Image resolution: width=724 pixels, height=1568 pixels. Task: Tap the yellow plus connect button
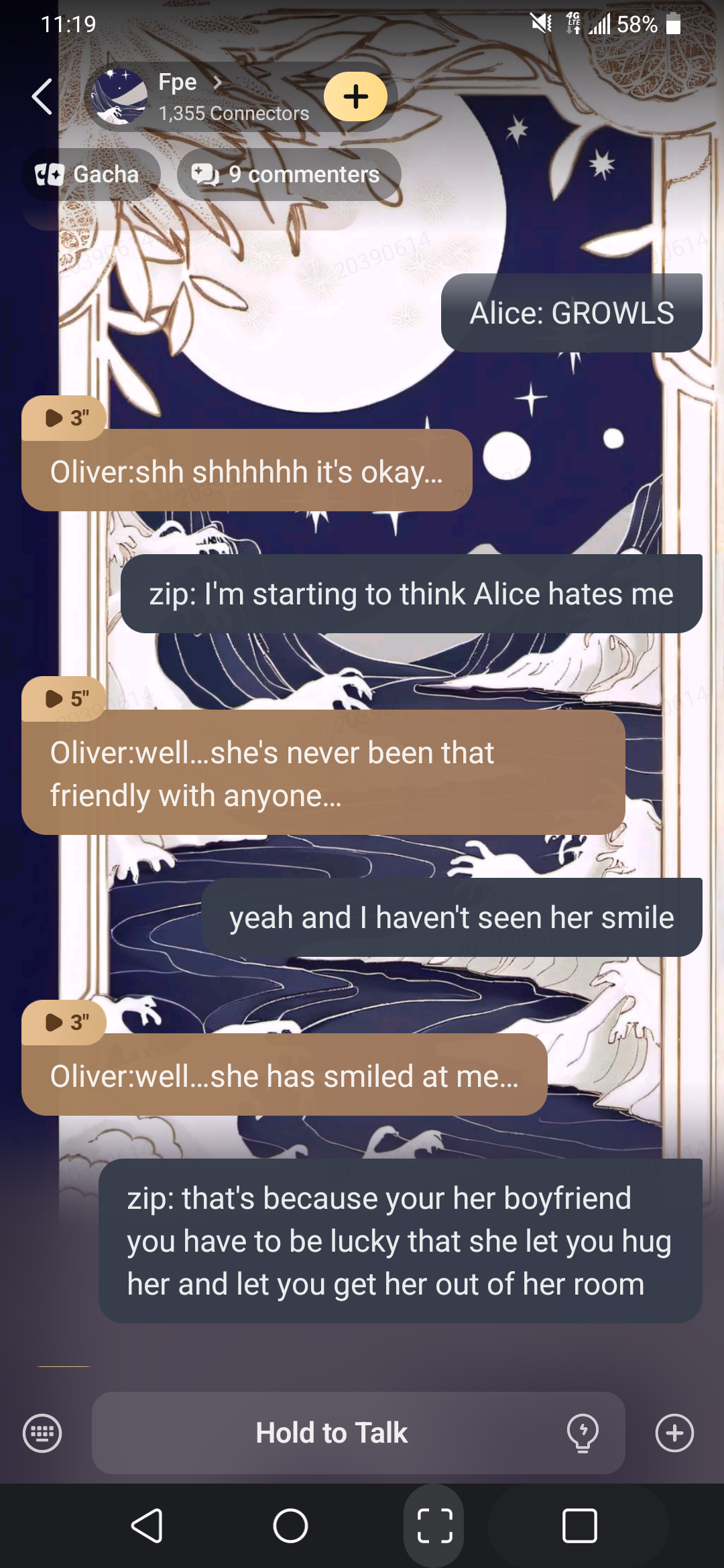(355, 96)
